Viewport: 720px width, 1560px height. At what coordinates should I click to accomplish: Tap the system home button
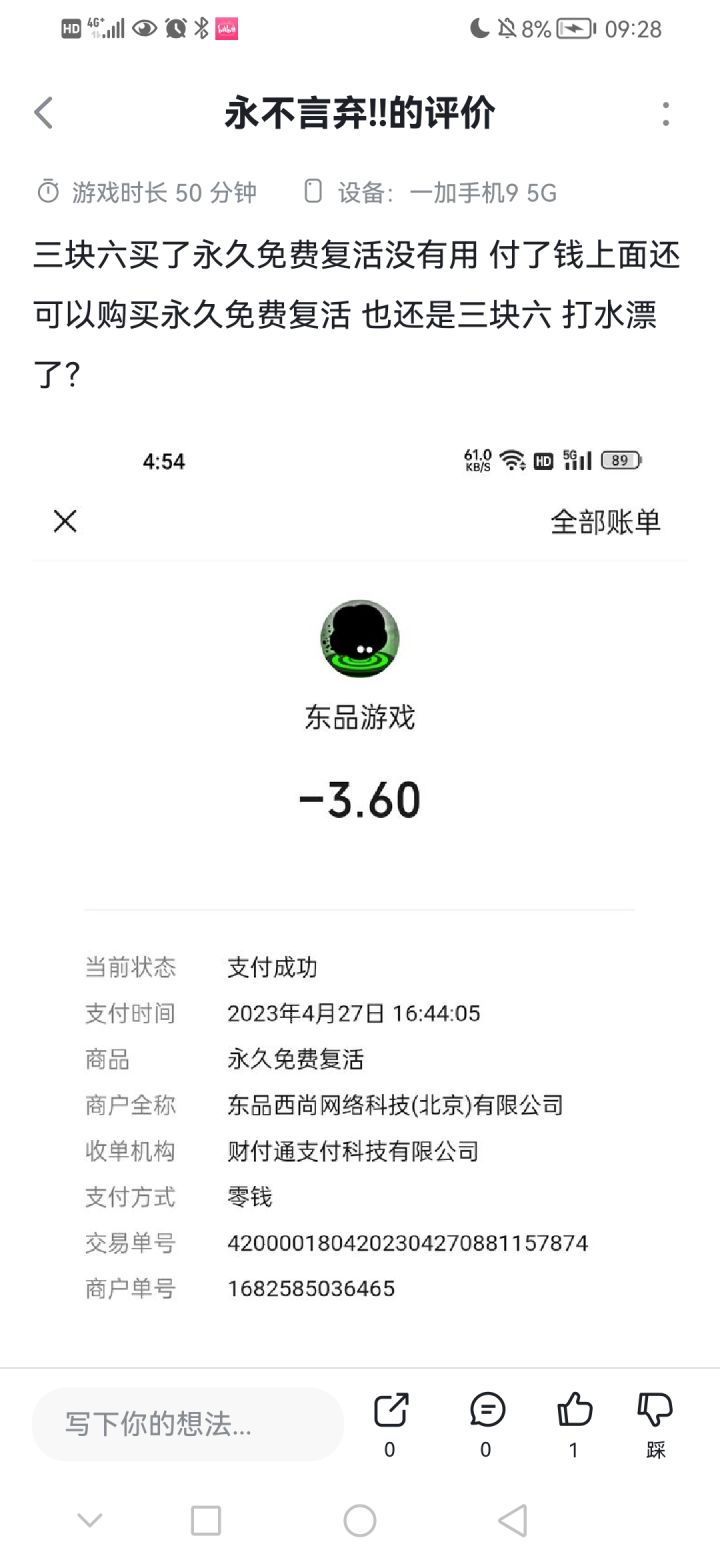(360, 1521)
